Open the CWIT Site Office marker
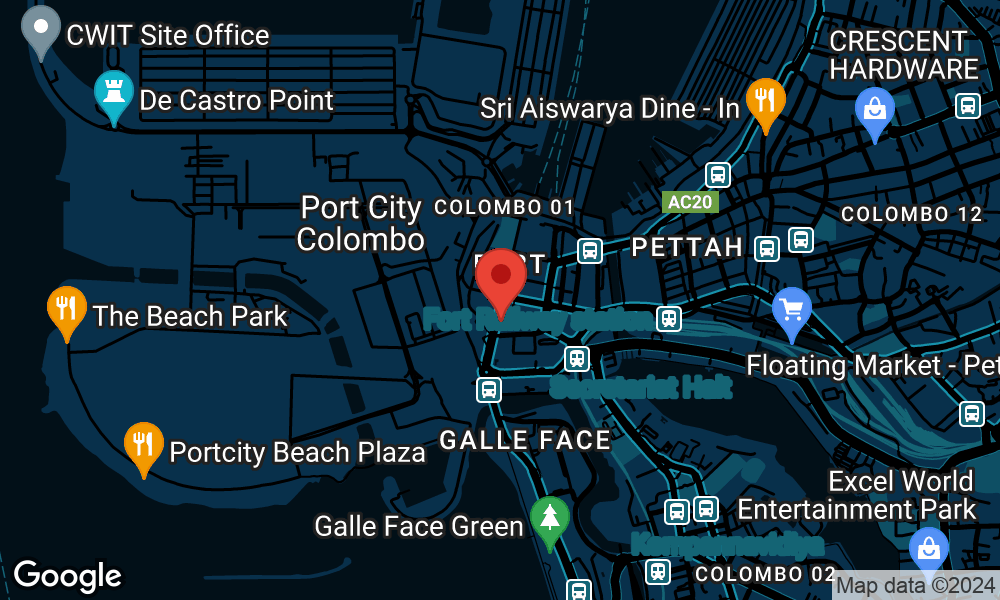The image size is (1000, 600). (x=42, y=28)
